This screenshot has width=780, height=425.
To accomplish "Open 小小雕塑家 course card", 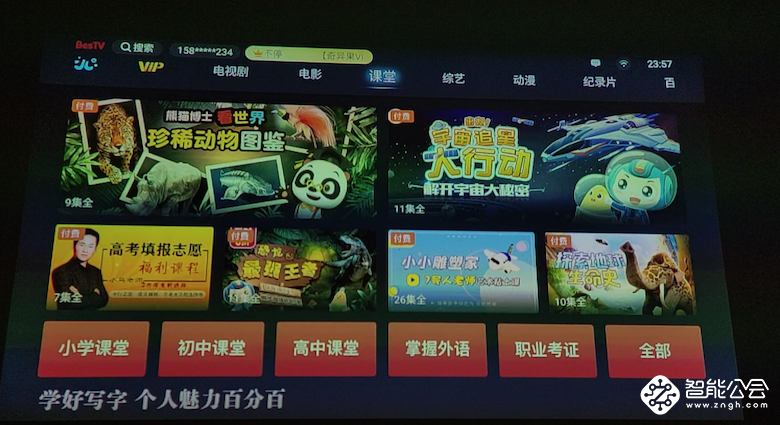I will (x=462, y=271).
